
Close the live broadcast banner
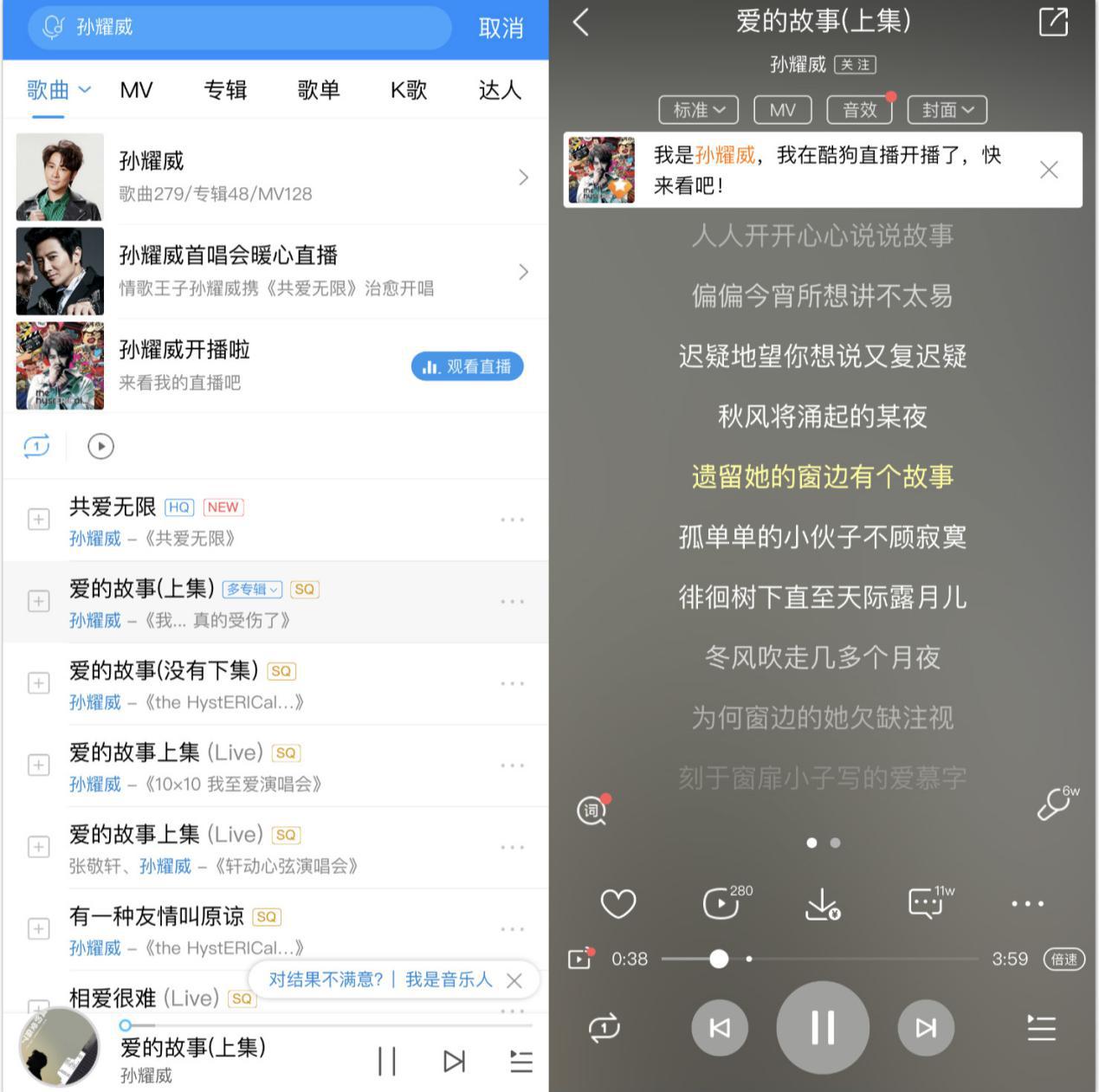pos(1049,170)
